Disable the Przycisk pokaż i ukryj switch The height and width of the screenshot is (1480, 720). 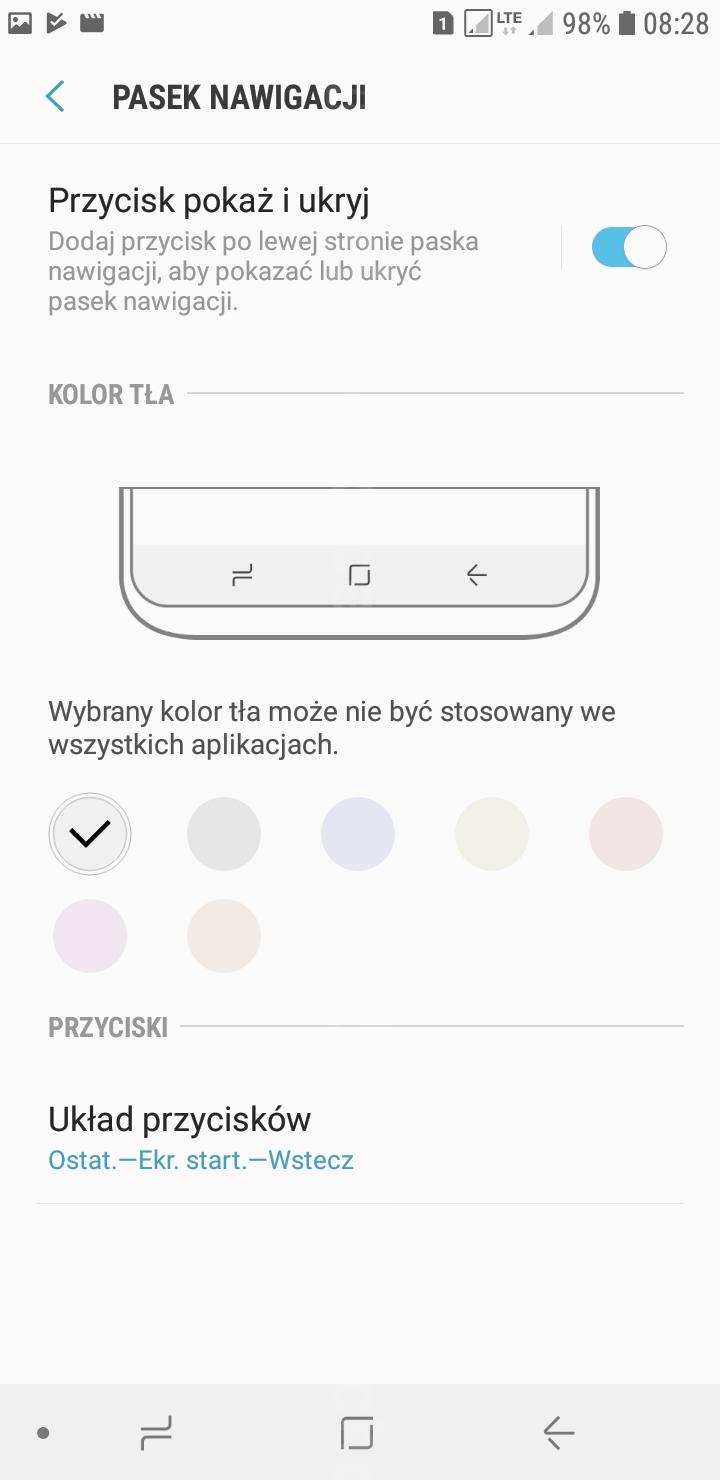(x=628, y=247)
